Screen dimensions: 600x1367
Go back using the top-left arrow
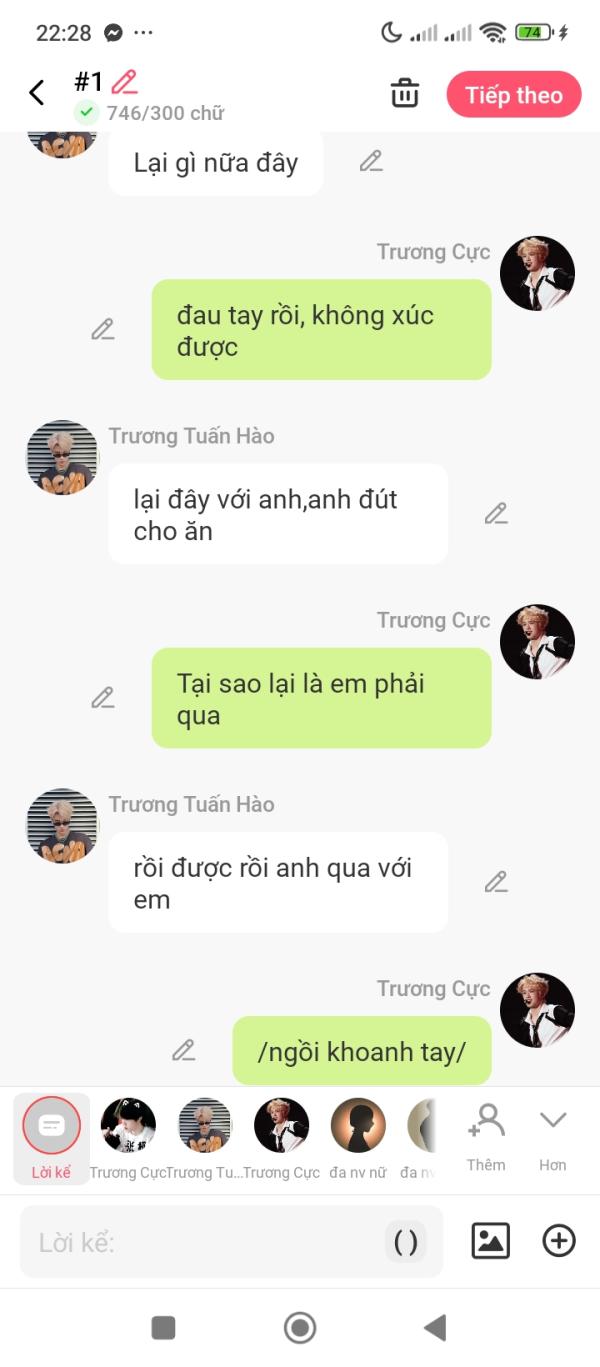click(37, 93)
